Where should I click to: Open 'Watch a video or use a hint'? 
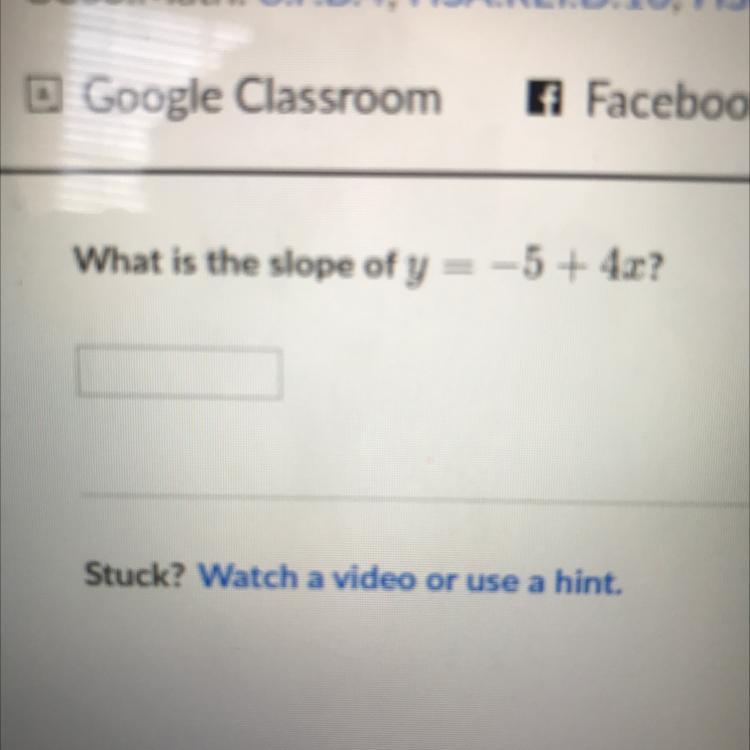click(410, 577)
